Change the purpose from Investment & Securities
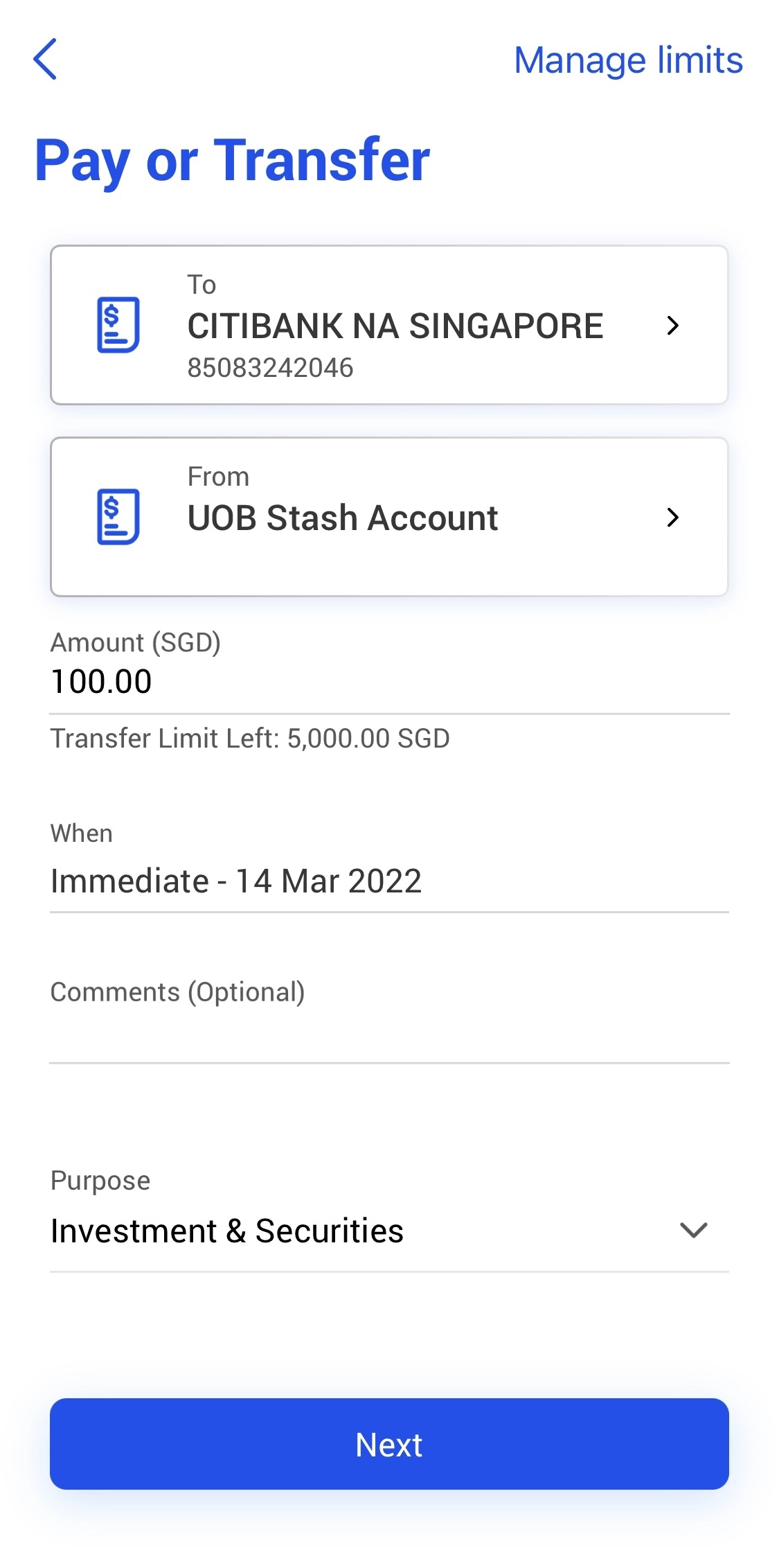Viewport: 779px width, 1568px height. point(227,1231)
